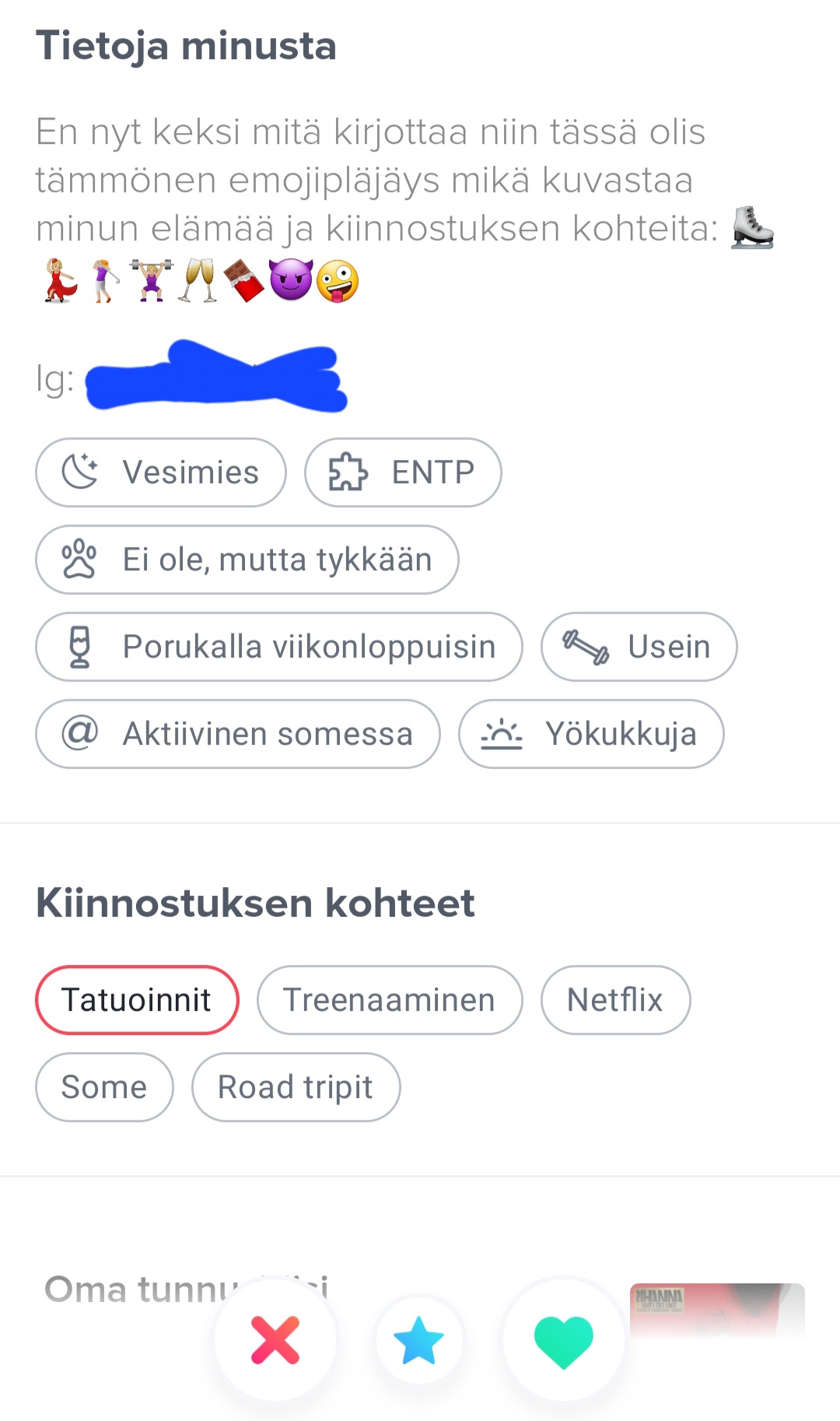Like this profile with the green heart
The height and width of the screenshot is (1421, 840).
coord(564,1340)
